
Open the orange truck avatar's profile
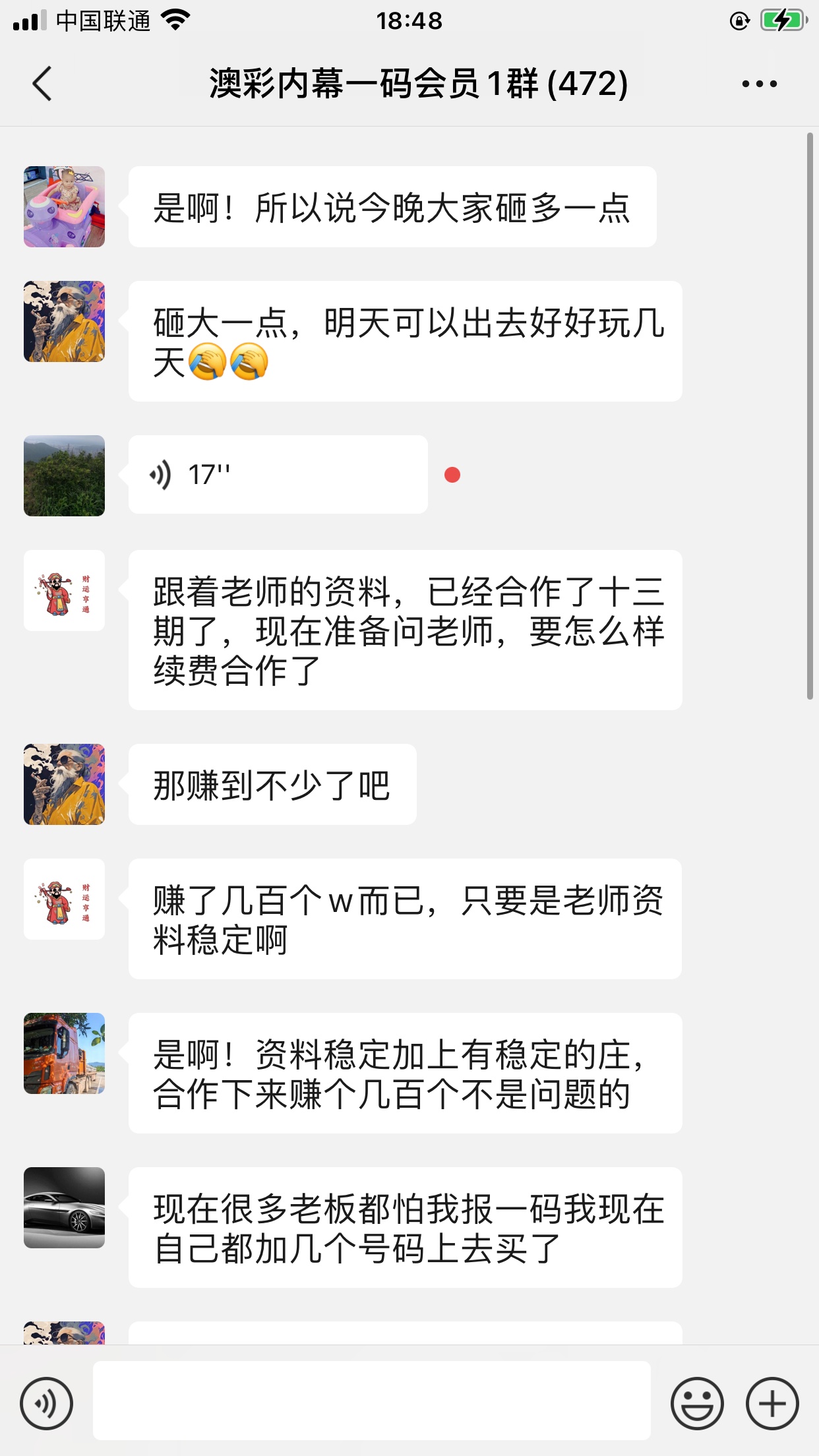64,1053
